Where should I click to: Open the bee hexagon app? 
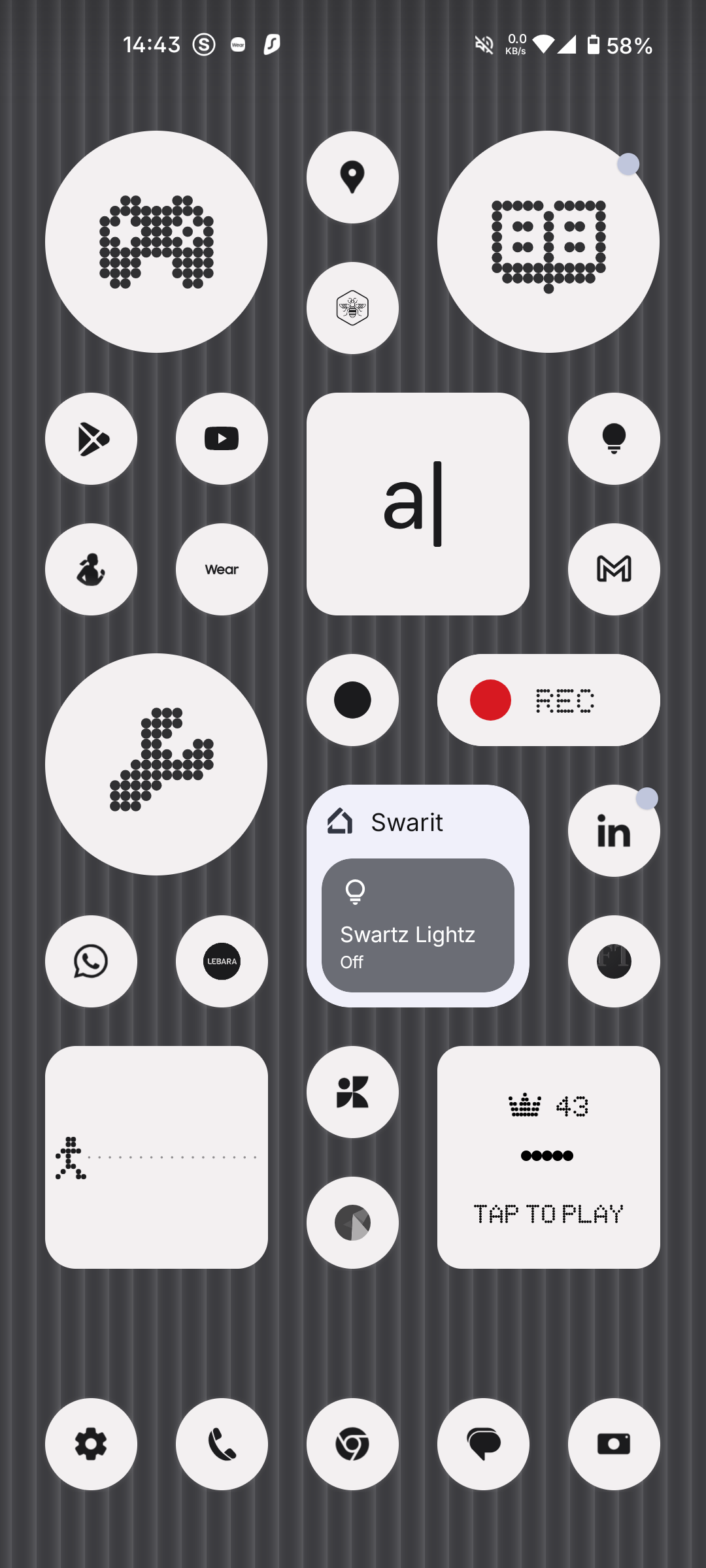click(352, 308)
